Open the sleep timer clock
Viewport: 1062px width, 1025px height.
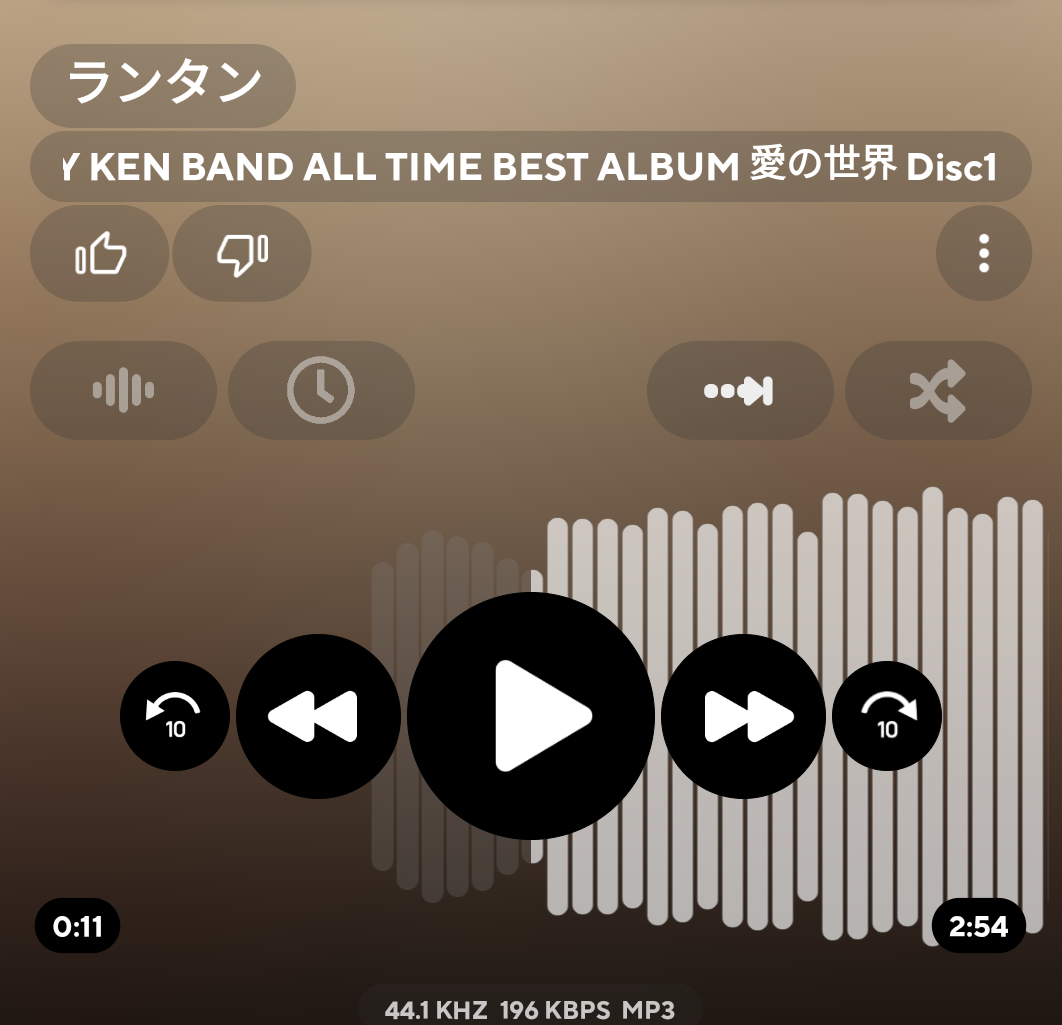tap(321, 390)
